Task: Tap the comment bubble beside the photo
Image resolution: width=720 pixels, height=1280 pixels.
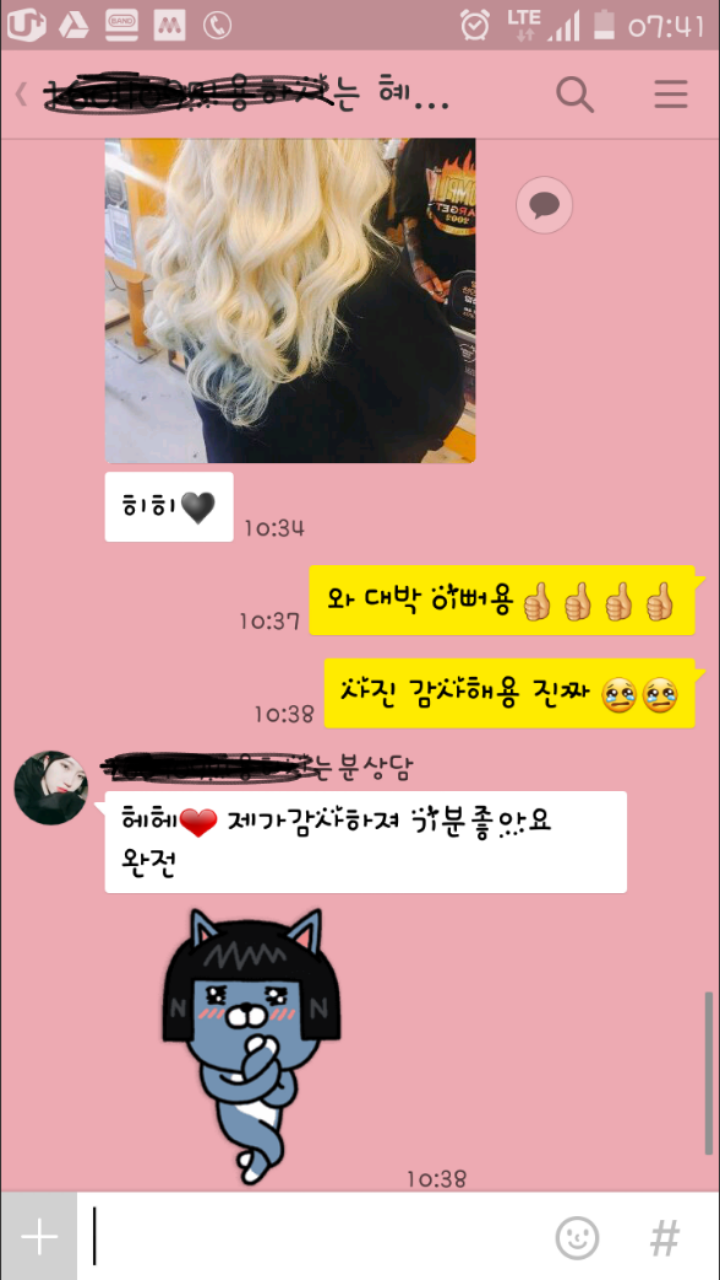Action: pyautogui.click(x=544, y=206)
